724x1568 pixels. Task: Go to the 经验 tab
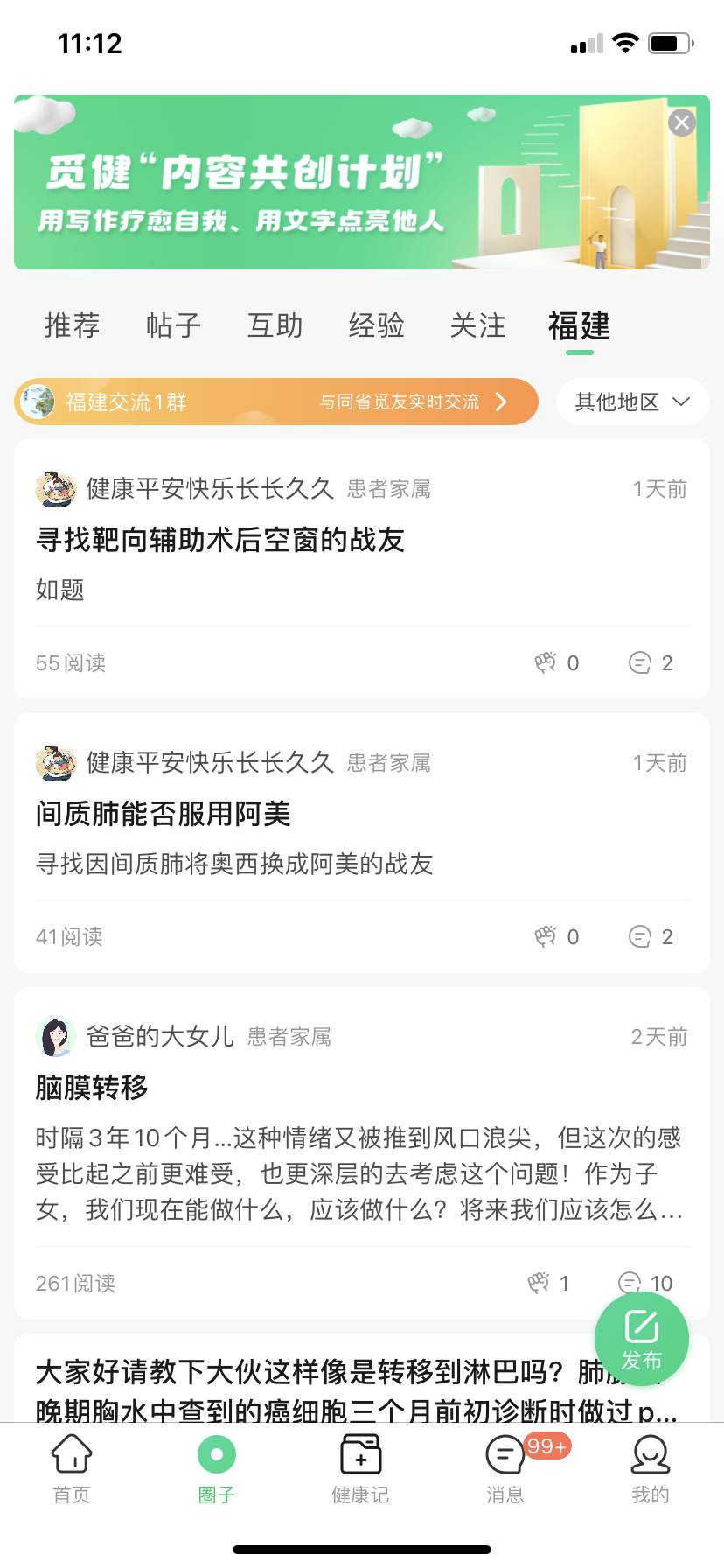click(x=377, y=325)
